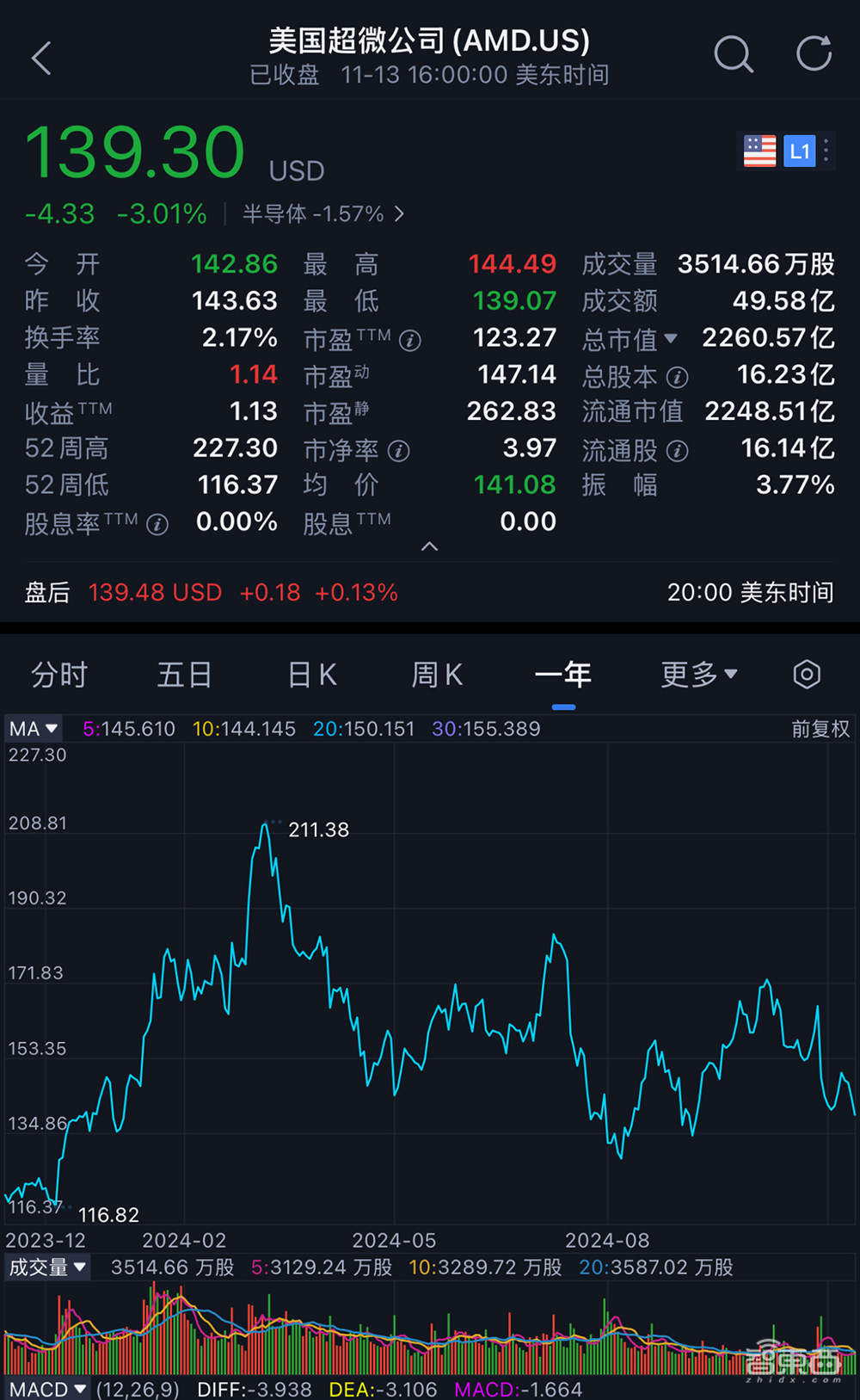Switch to the 分时 intraday tab
Image resolution: width=860 pixels, height=1400 pixels.
[x=59, y=675]
